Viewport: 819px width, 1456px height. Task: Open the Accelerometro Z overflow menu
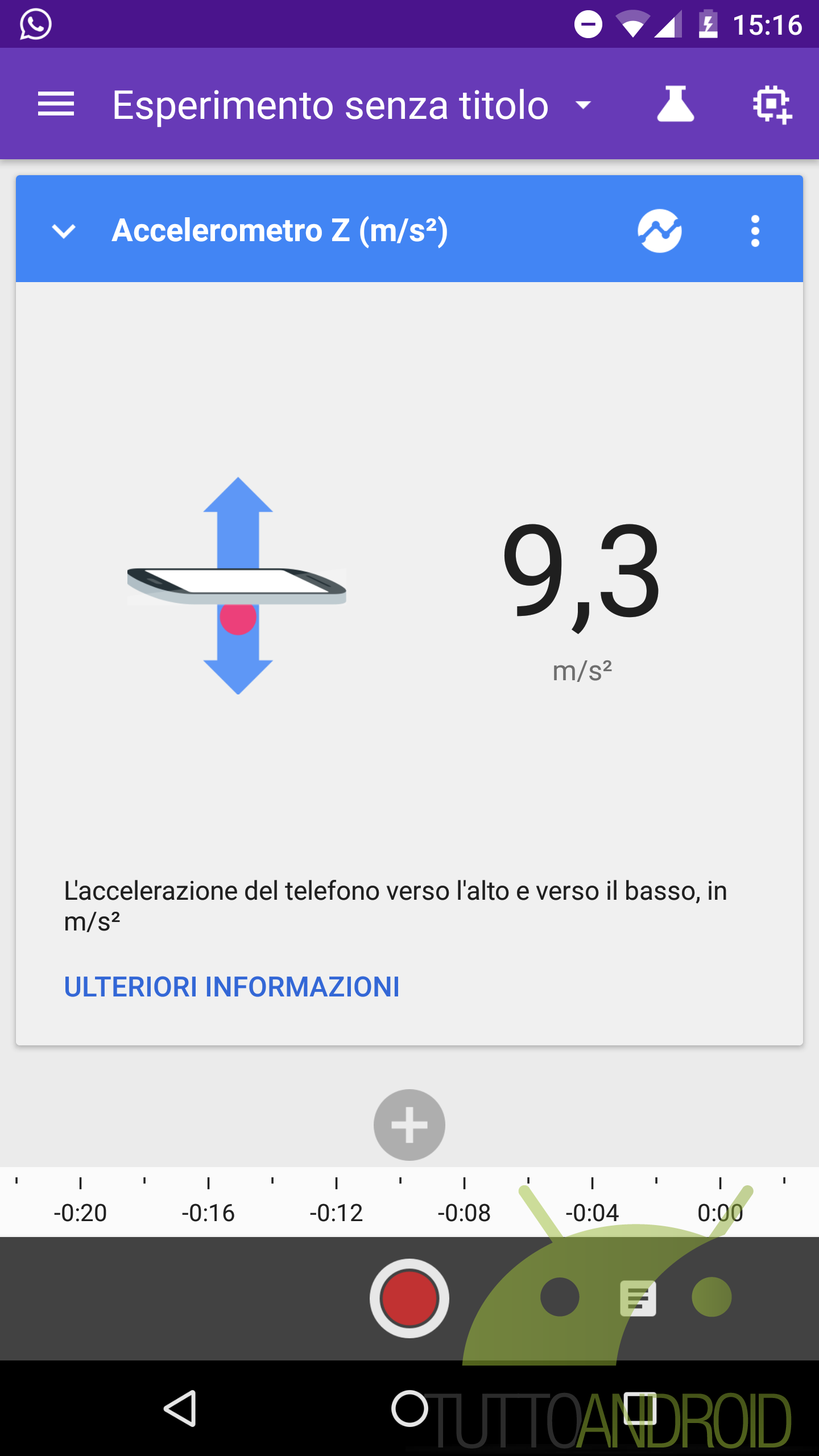[x=755, y=231]
